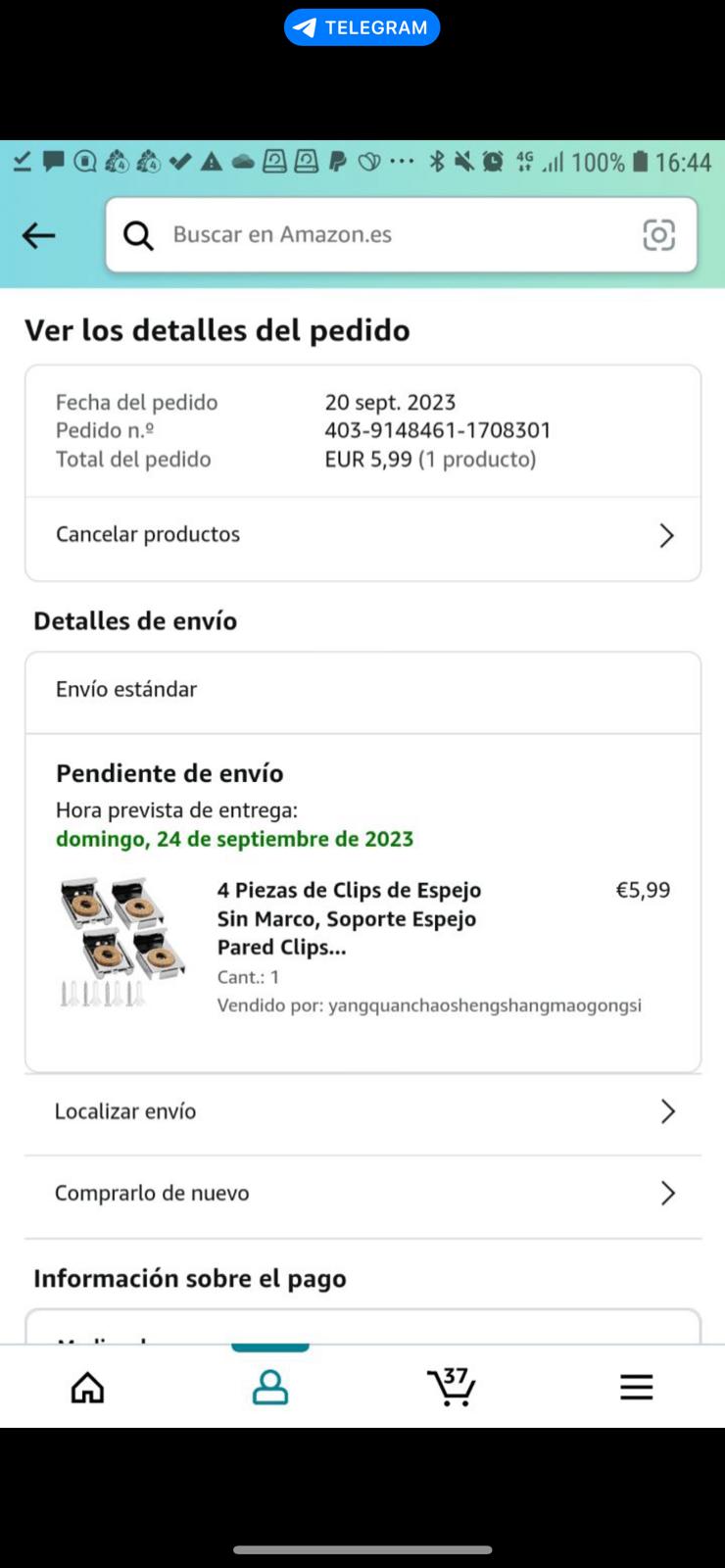Open Localizar envío
725x1568 pixels.
pyautogui.click(x=362, y=1111)
